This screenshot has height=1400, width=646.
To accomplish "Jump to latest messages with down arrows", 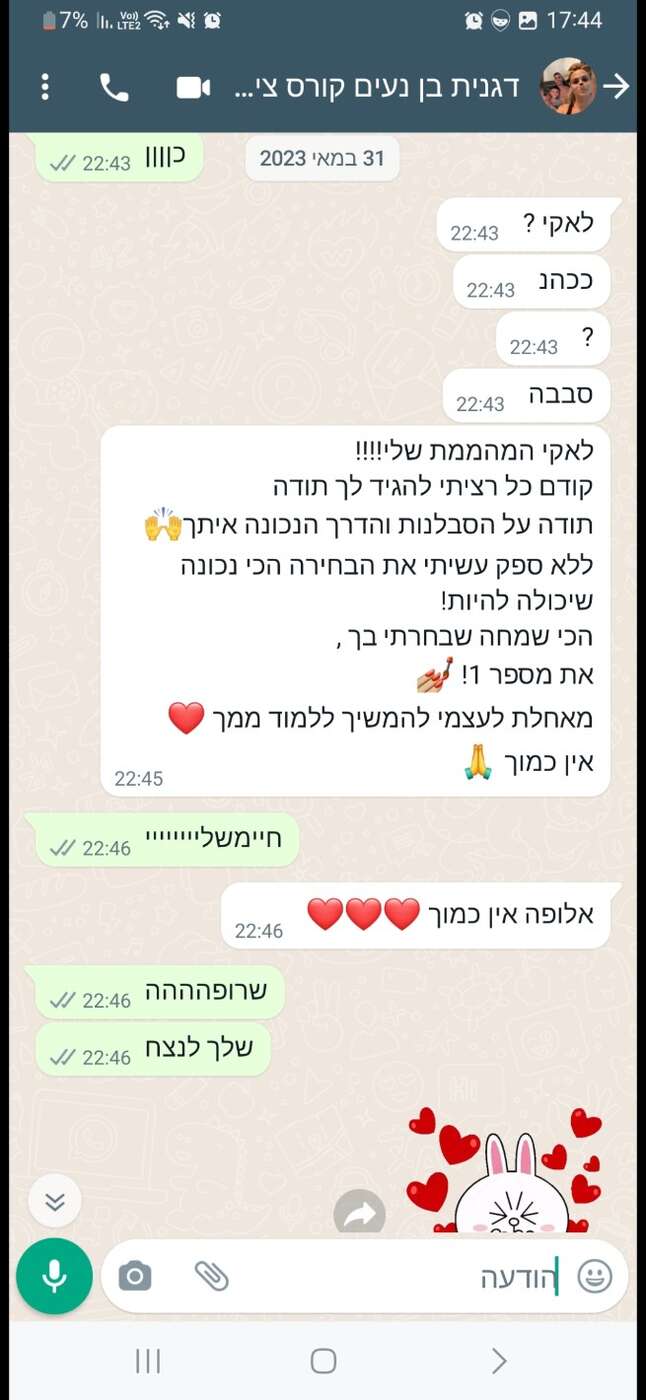I will 54,1201.
